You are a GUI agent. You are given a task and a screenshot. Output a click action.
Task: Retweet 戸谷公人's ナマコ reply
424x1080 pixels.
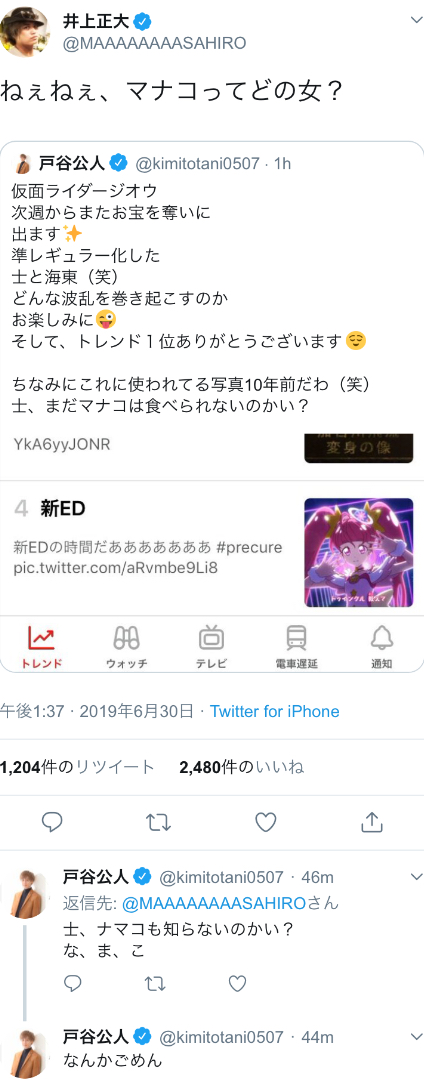click(154, 984)
